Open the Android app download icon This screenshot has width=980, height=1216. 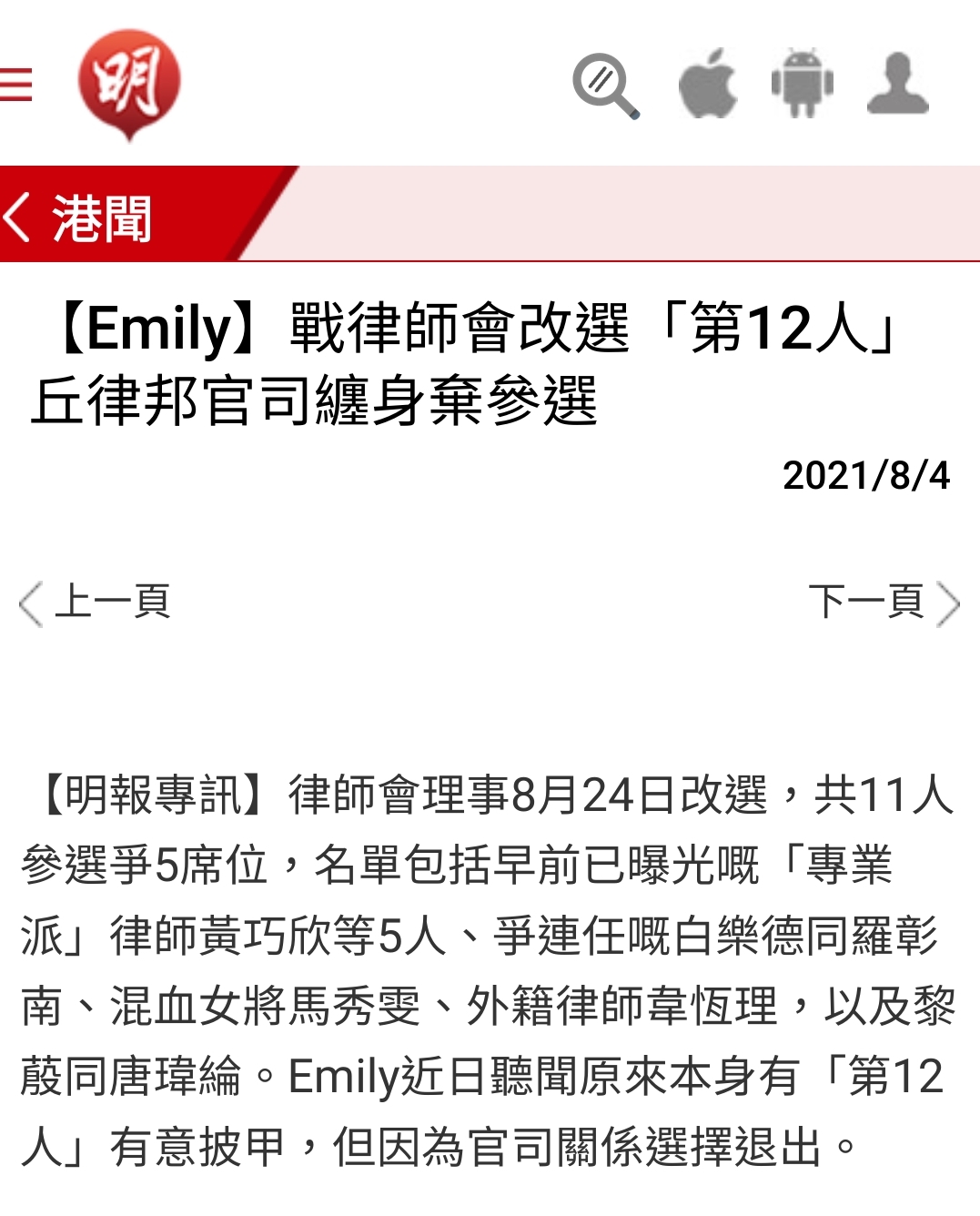tap(802, 84)
